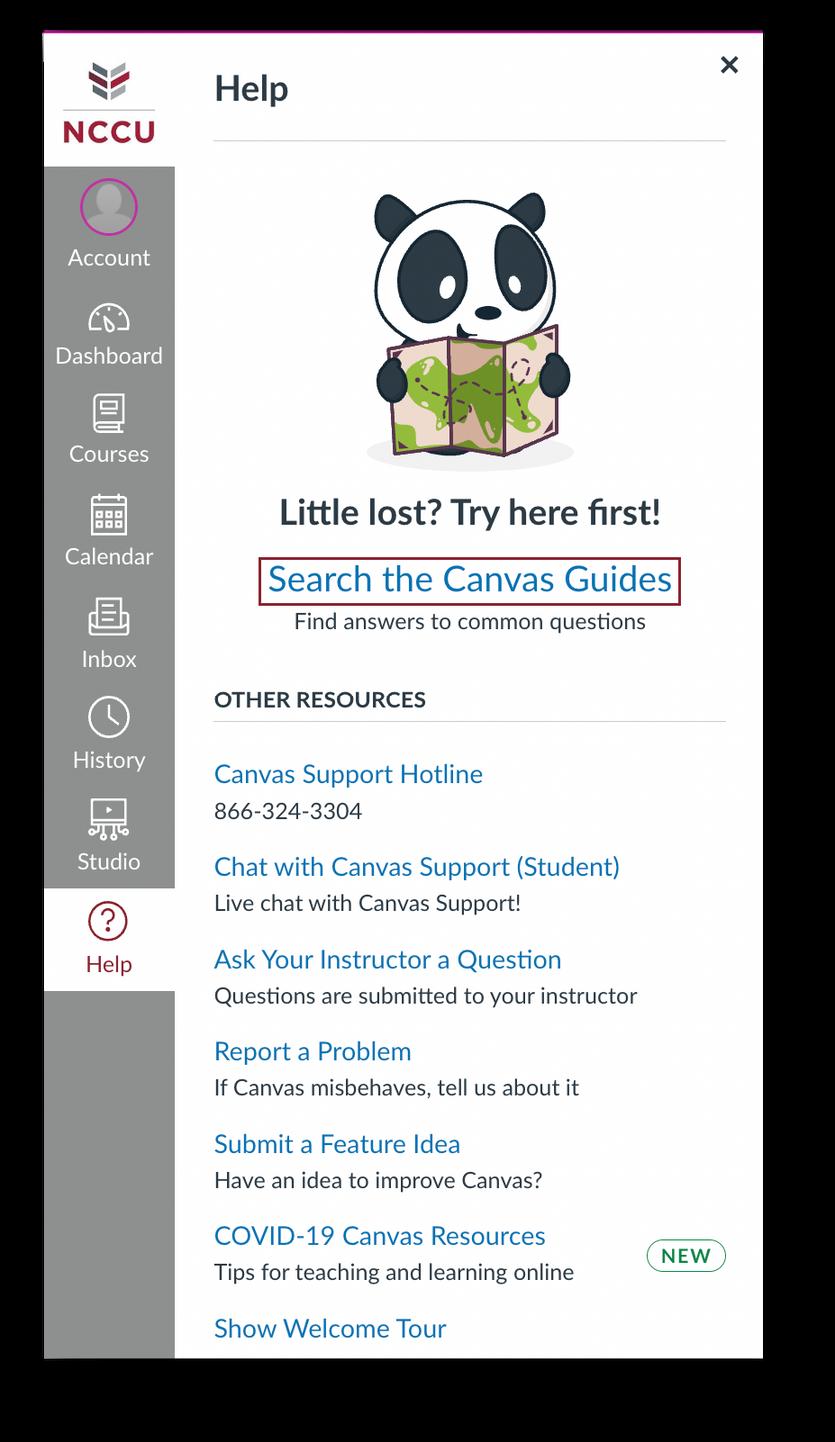
Task: Select Ask Your Instructor a Question
Action: pos(387,959)
